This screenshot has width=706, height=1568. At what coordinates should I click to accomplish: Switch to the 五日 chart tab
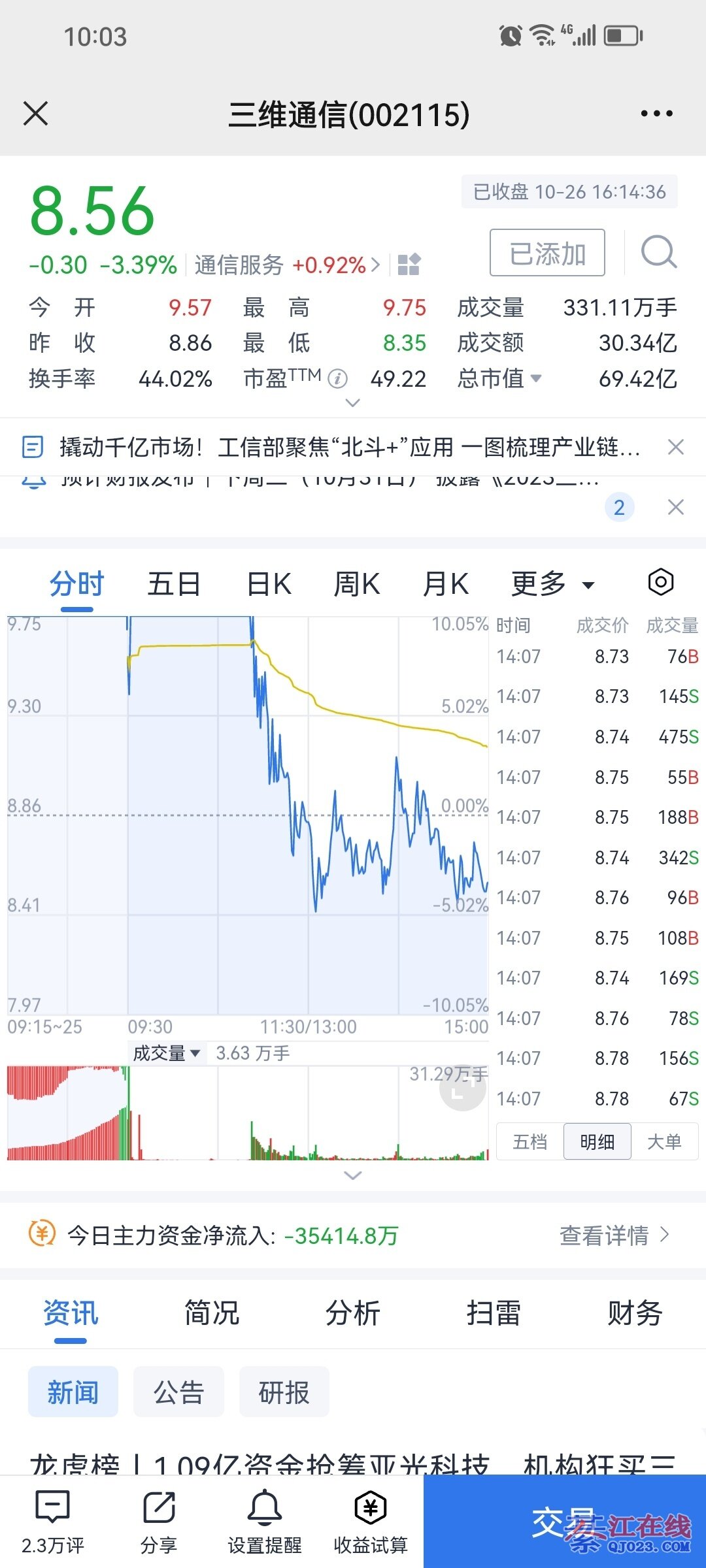point(173,583)
